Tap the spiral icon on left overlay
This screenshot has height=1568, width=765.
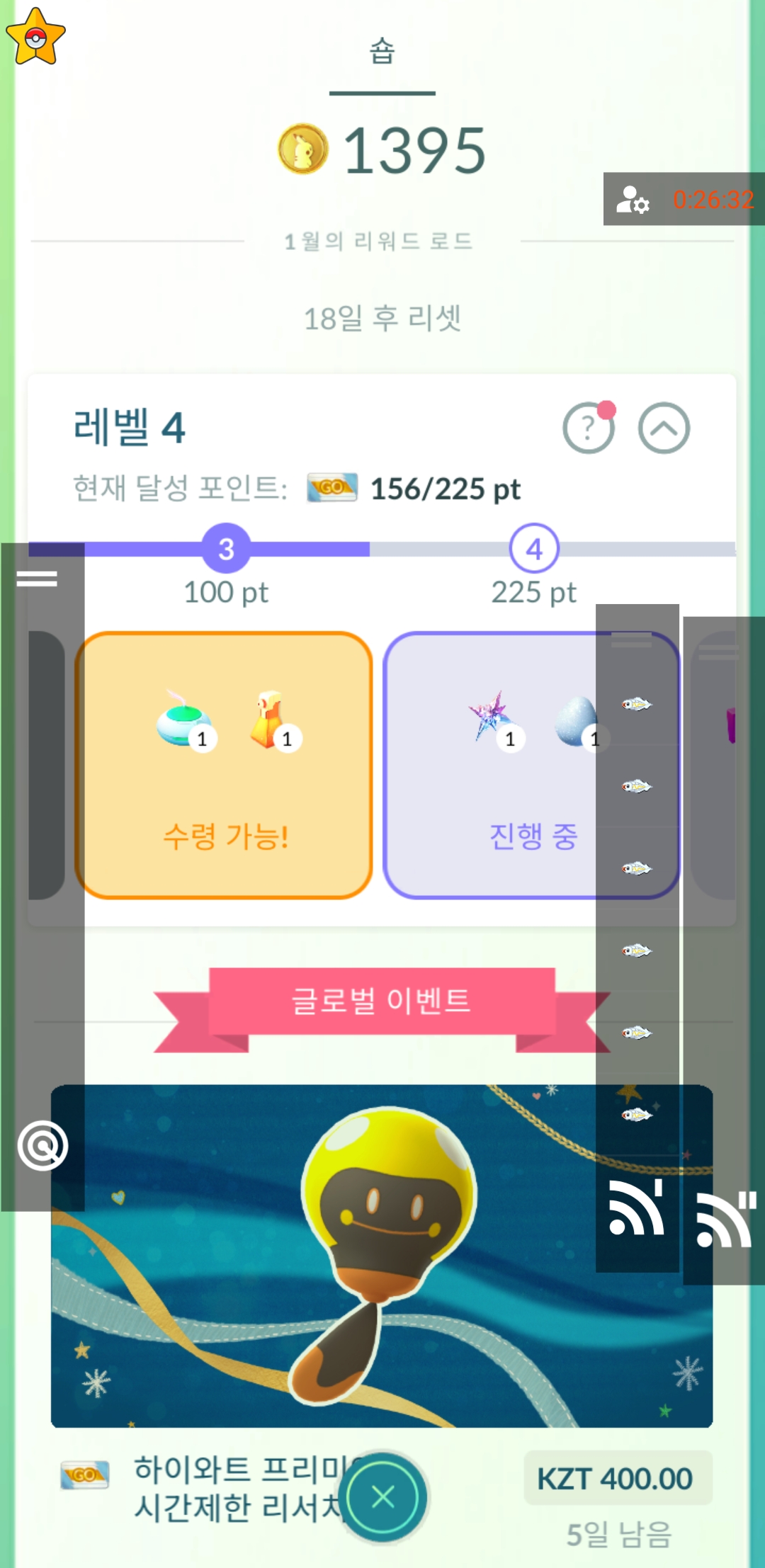click(x=42, y=1145)
